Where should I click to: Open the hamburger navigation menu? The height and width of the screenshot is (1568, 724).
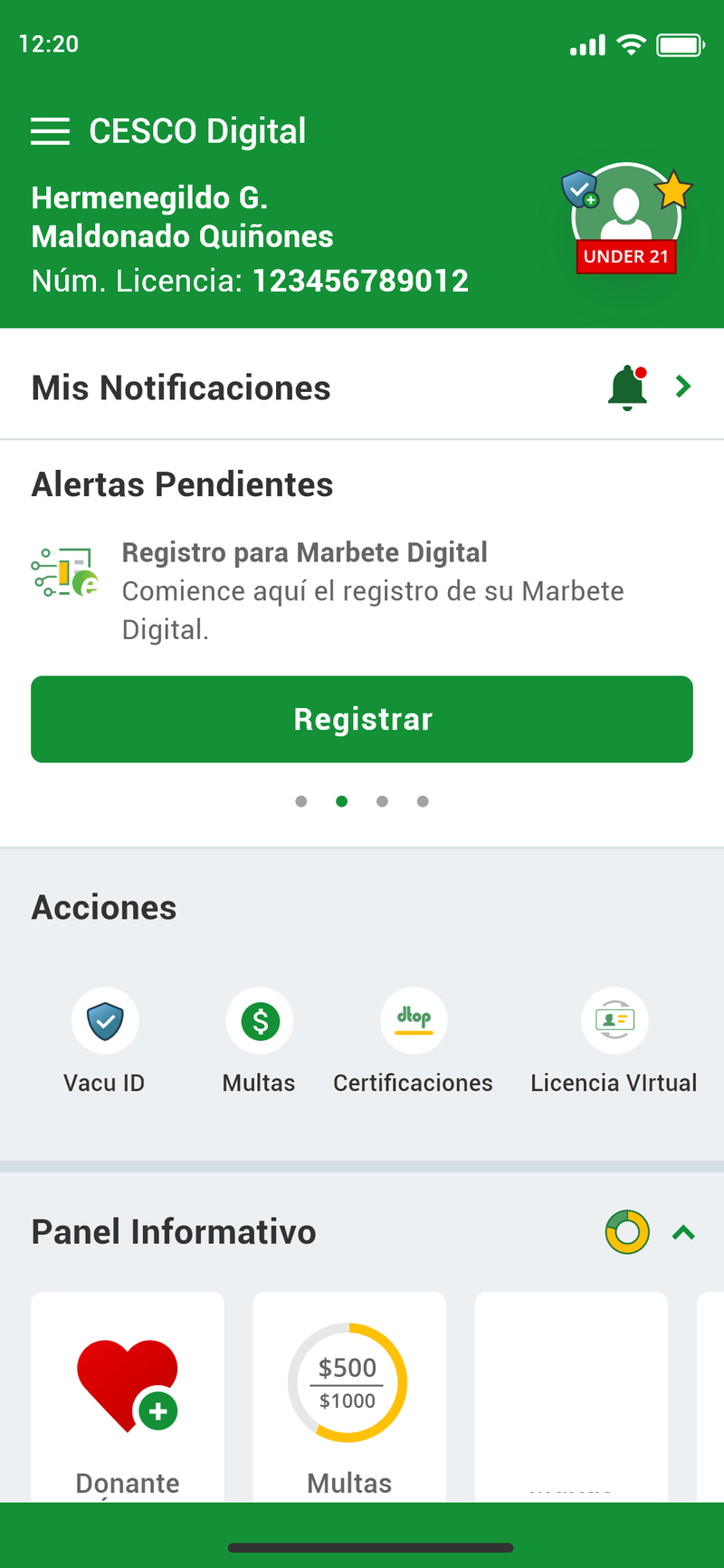50,130
